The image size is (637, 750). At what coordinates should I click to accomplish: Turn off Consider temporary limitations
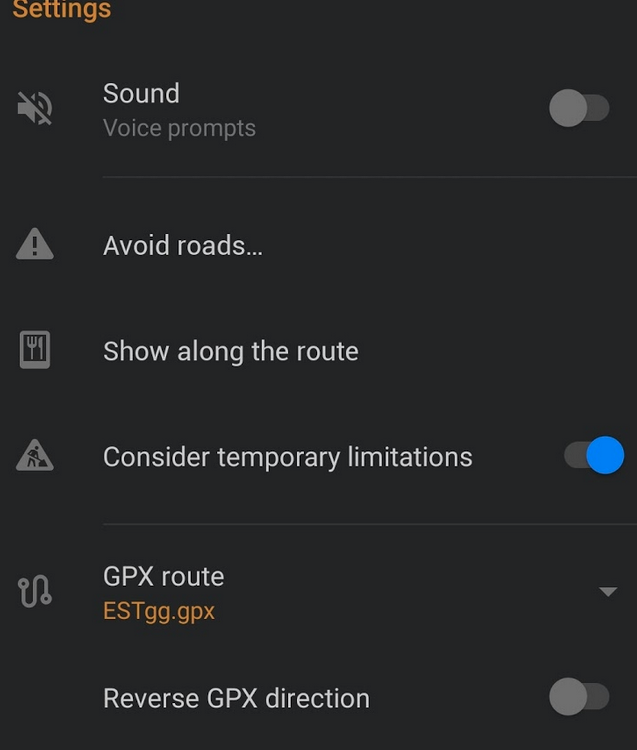pyautogui.click(x=594, y=456)
